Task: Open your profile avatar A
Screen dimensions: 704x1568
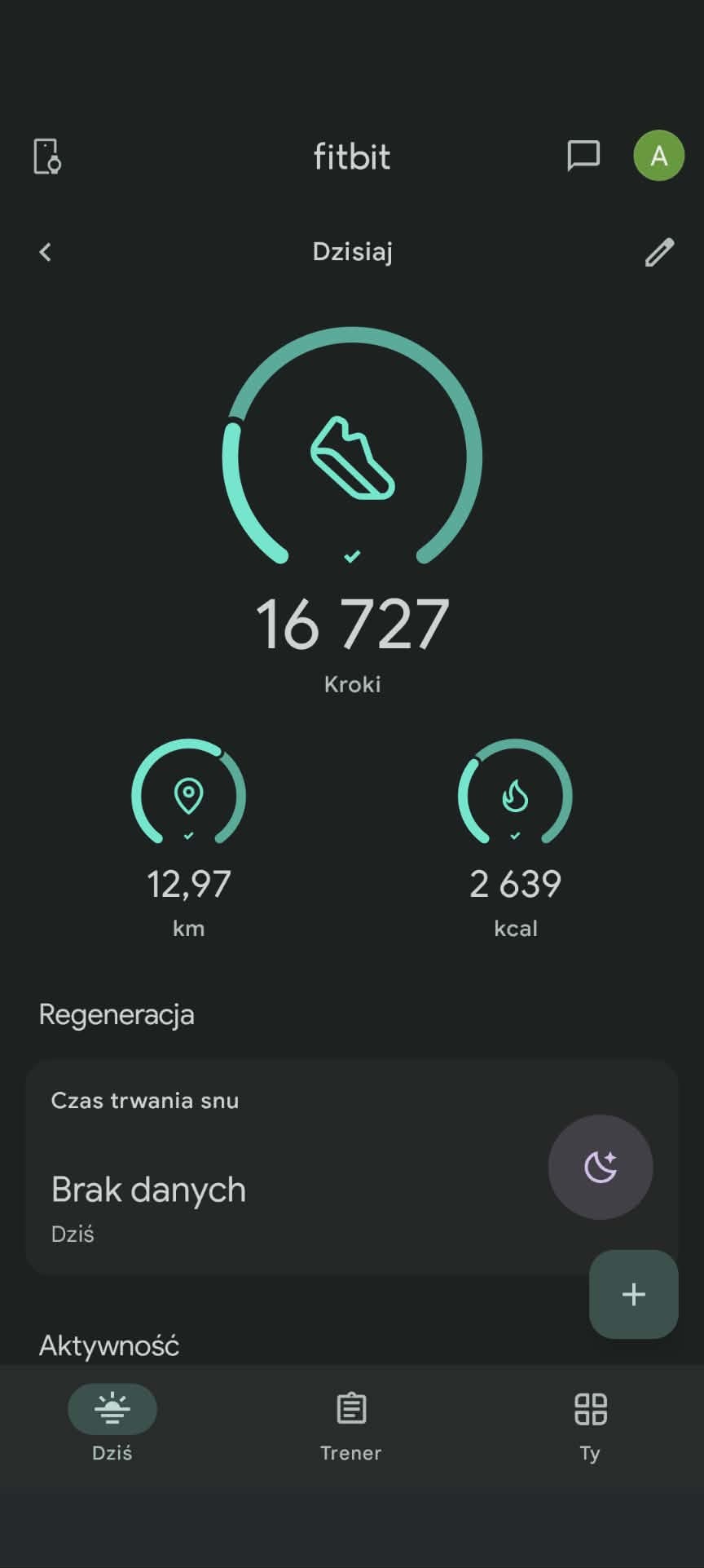Action: tap(658, 155)
